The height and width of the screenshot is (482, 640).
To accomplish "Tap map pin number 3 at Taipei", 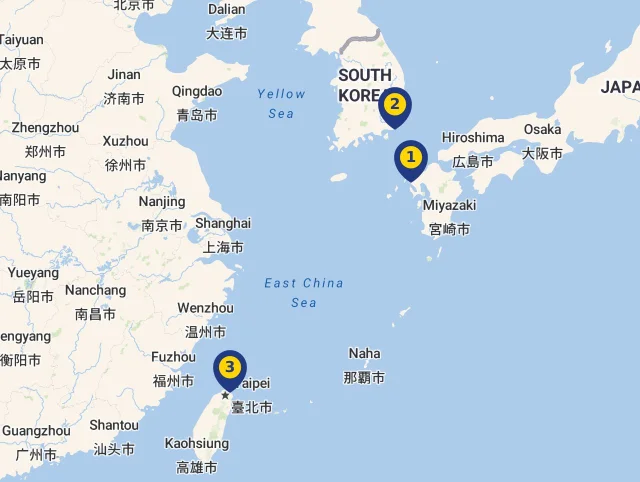I will pos(230,368).
